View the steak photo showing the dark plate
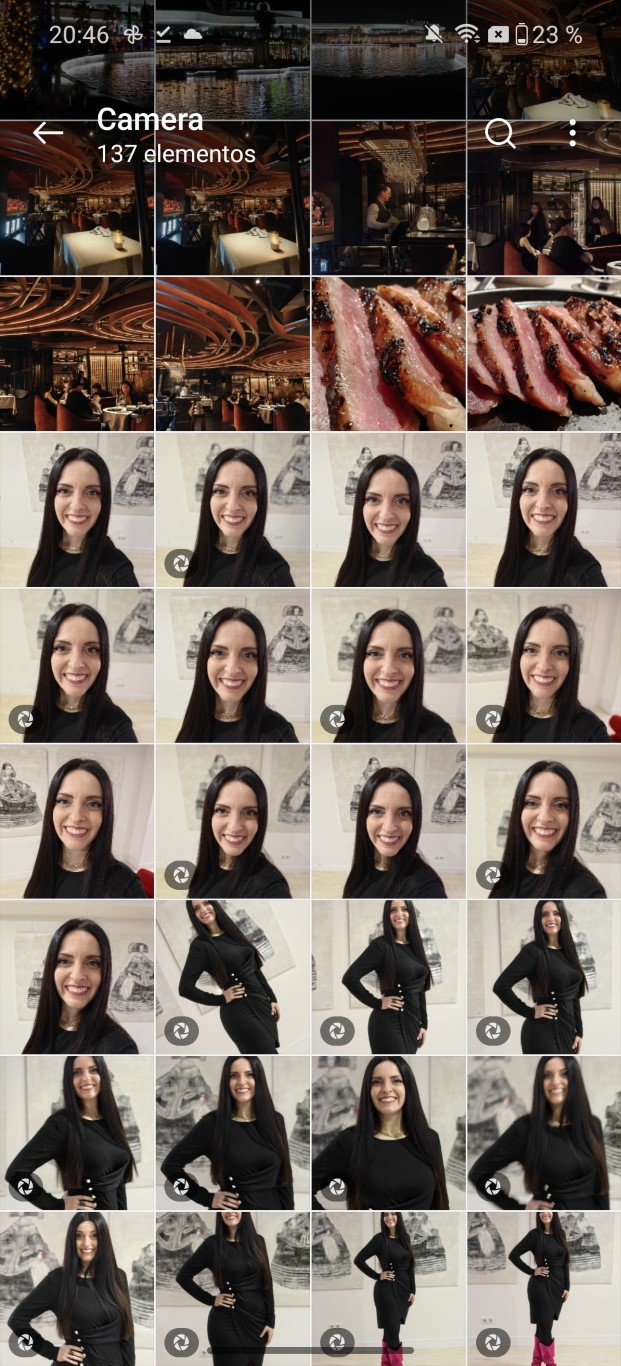The height and width of the screenshot is (1366, 621). [544, 354]
